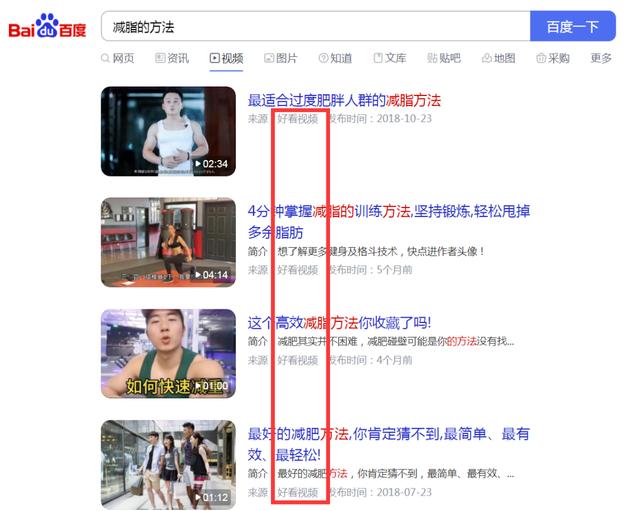Play the 02:34 video thumbnail

(x=168, y=131)
